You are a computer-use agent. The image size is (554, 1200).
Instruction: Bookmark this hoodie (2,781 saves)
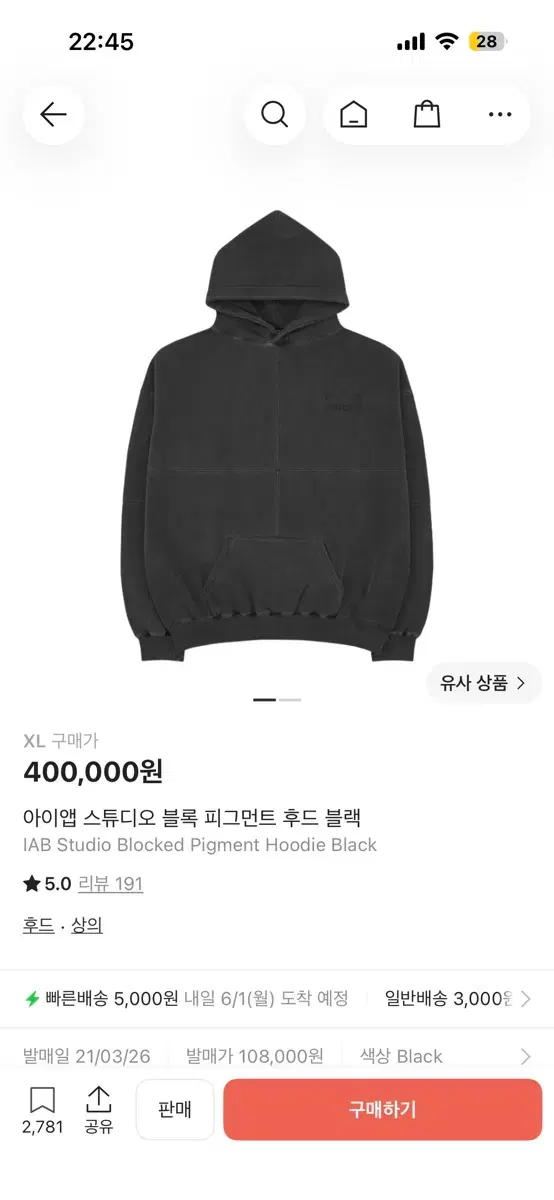[42, 1110]
